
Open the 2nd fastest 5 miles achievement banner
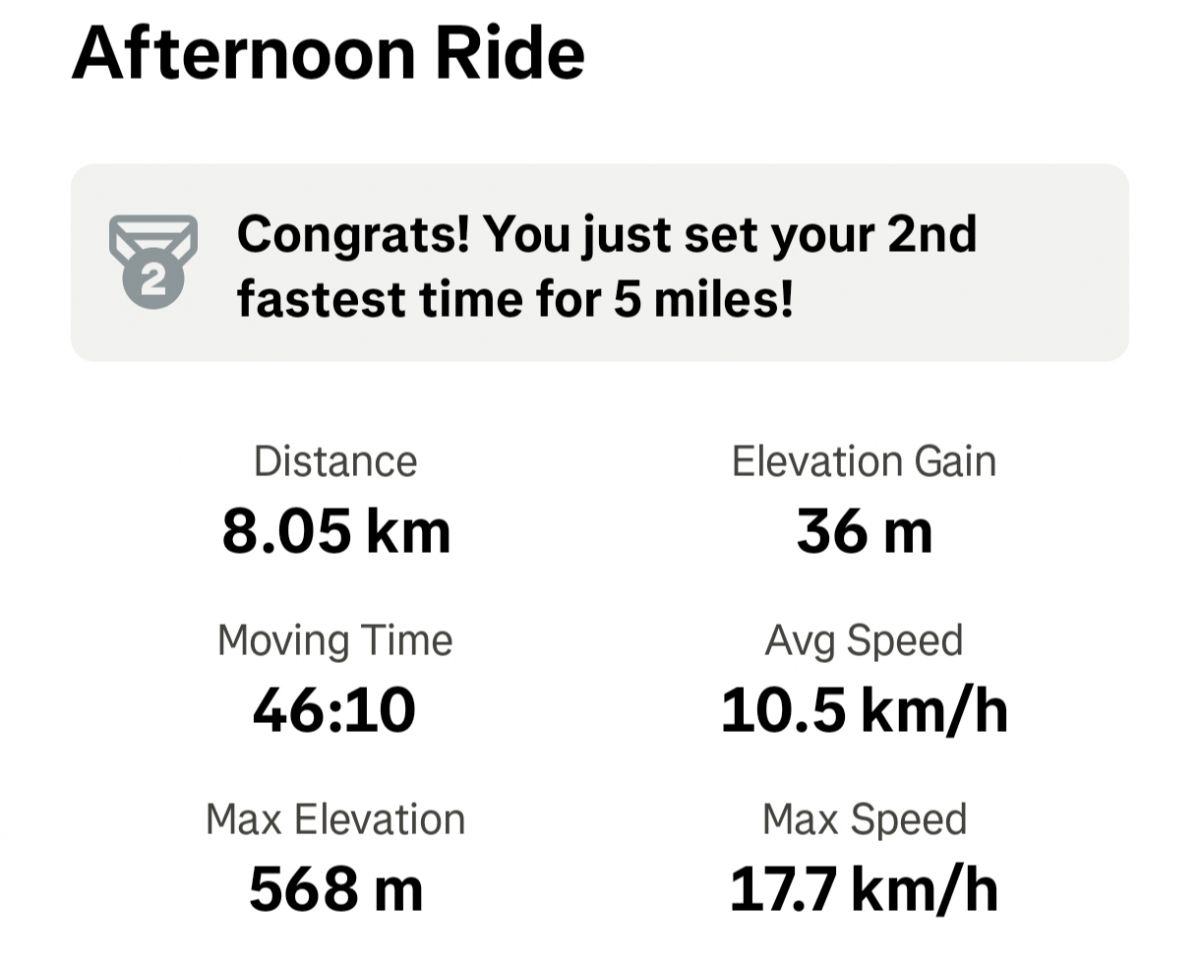point(600,263)
